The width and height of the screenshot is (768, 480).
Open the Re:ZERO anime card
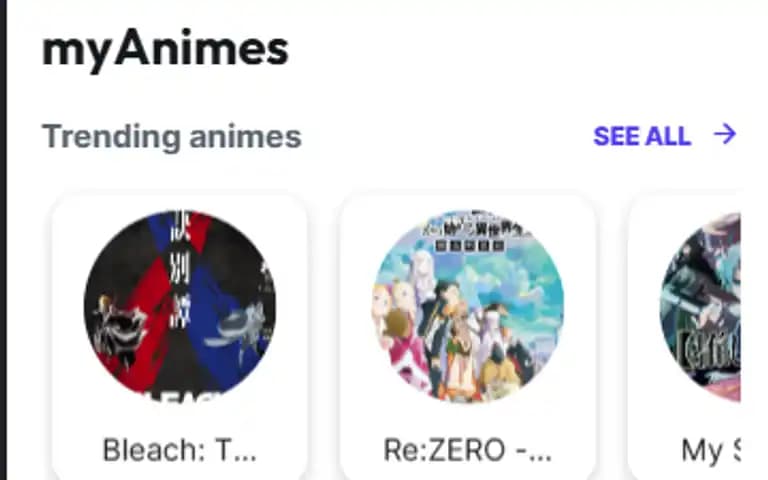[468, 330]
